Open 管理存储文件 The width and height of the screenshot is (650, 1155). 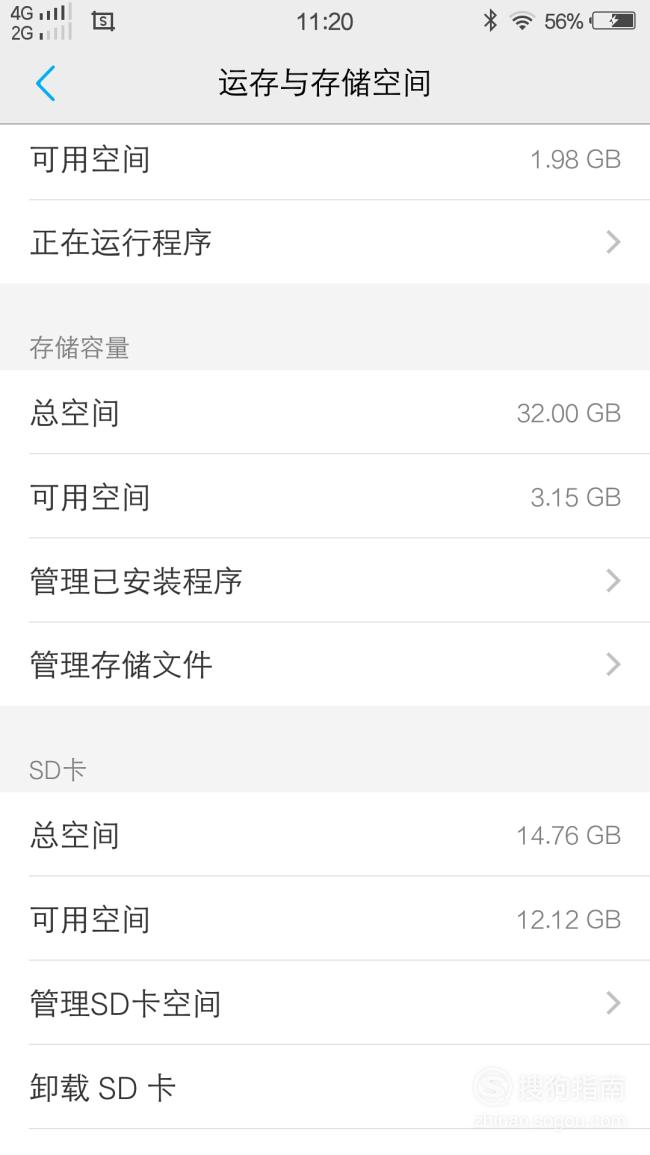pos(325,664)
